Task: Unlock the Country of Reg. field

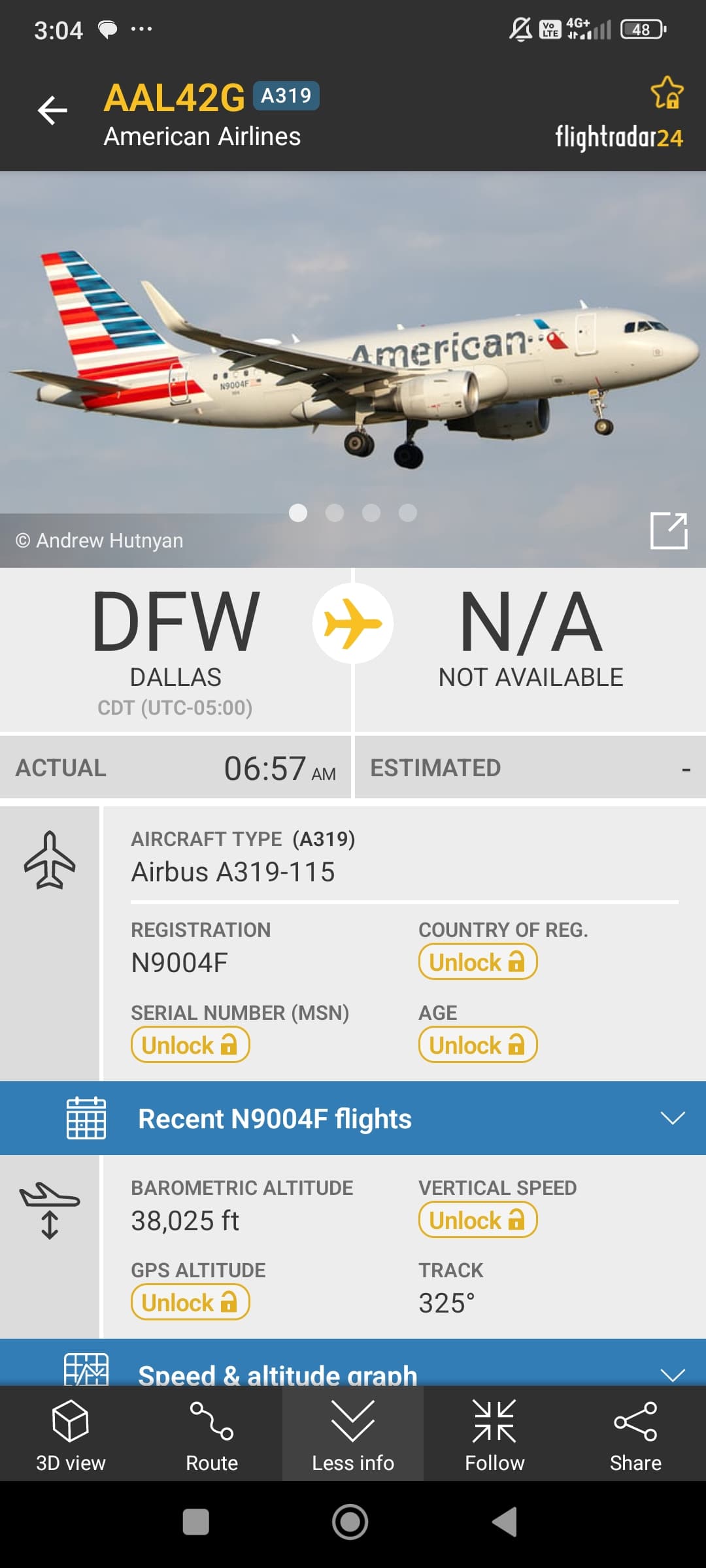Action: 478,962
